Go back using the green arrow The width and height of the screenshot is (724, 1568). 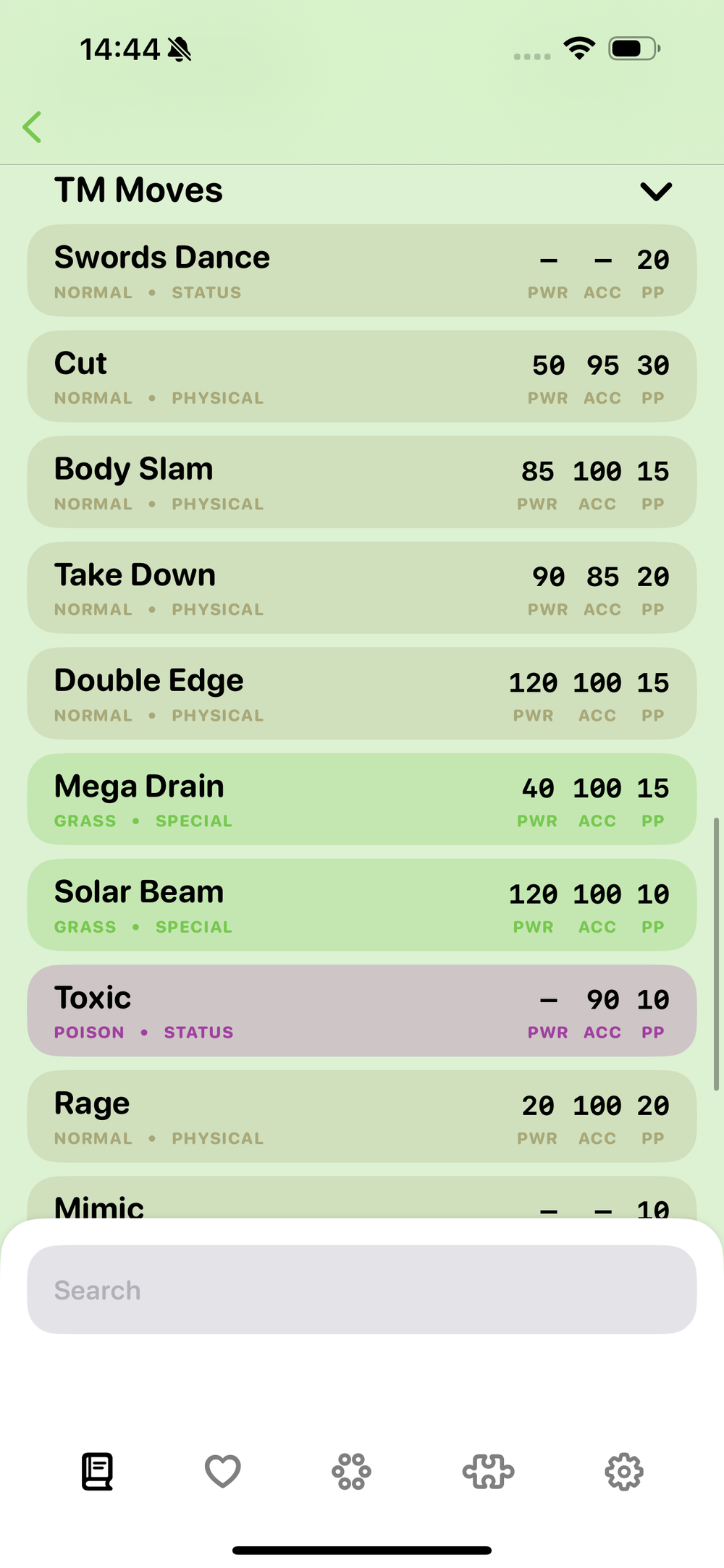point(33,127)
